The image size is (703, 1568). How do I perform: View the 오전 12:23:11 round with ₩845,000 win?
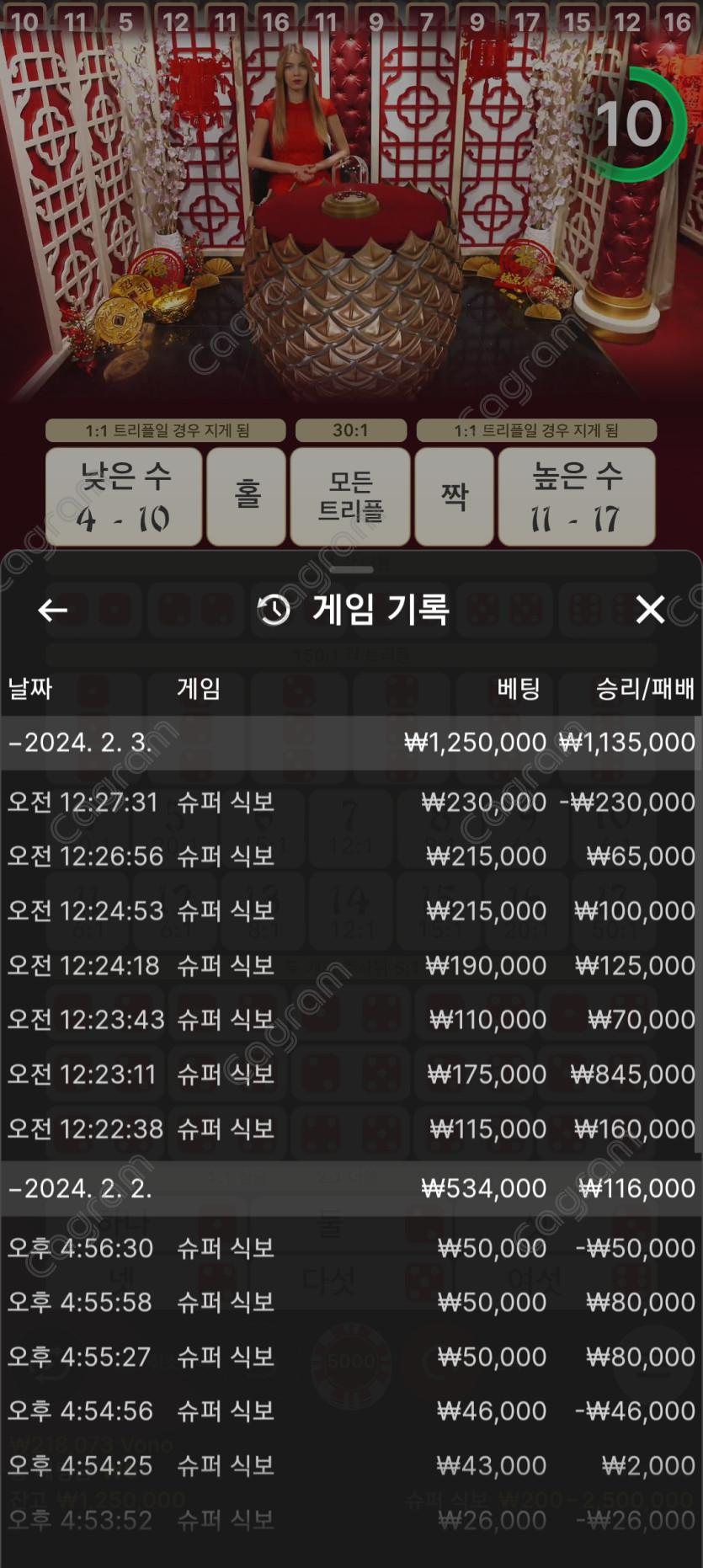pos(351,1075)
